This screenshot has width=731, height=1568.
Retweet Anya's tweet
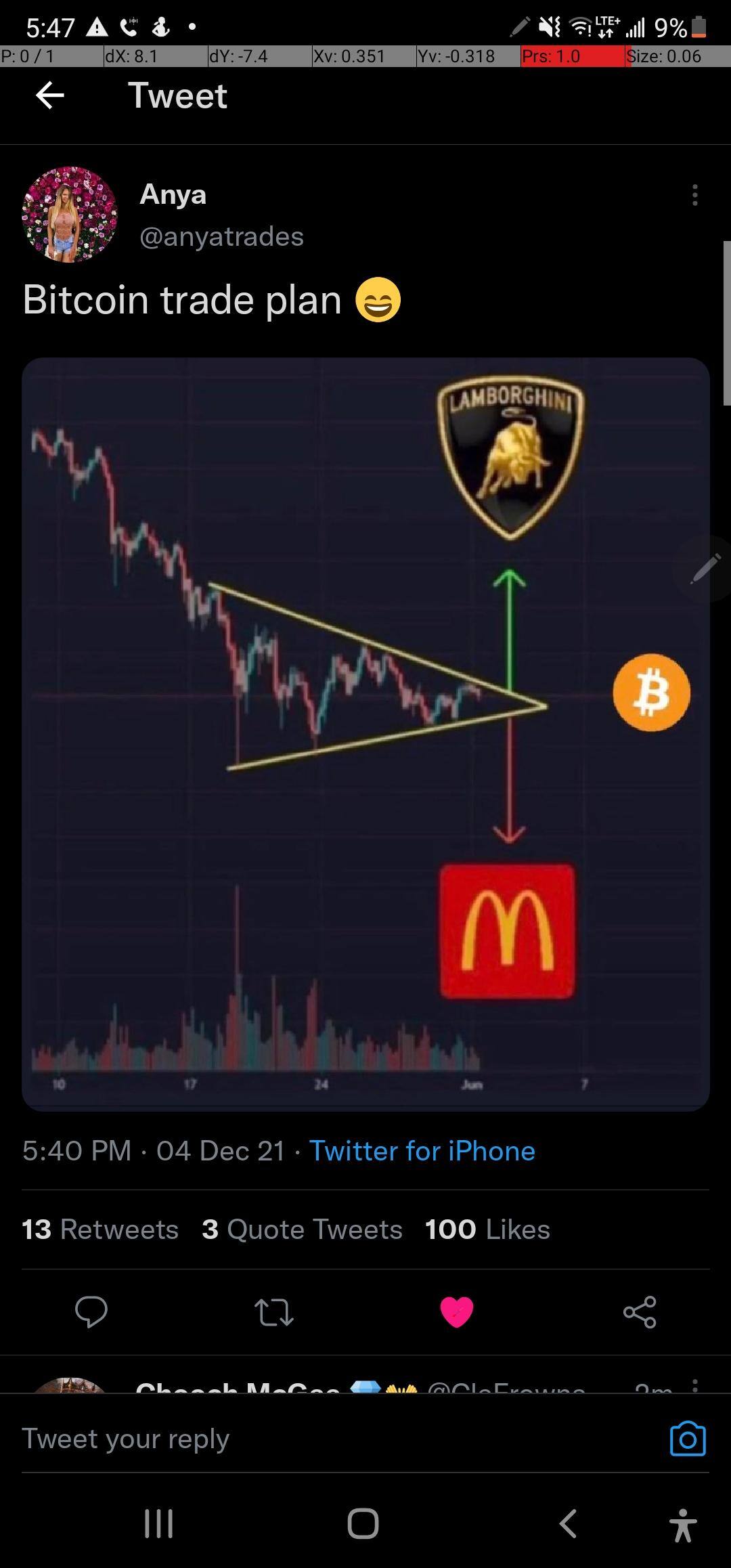coord(274,1311)
